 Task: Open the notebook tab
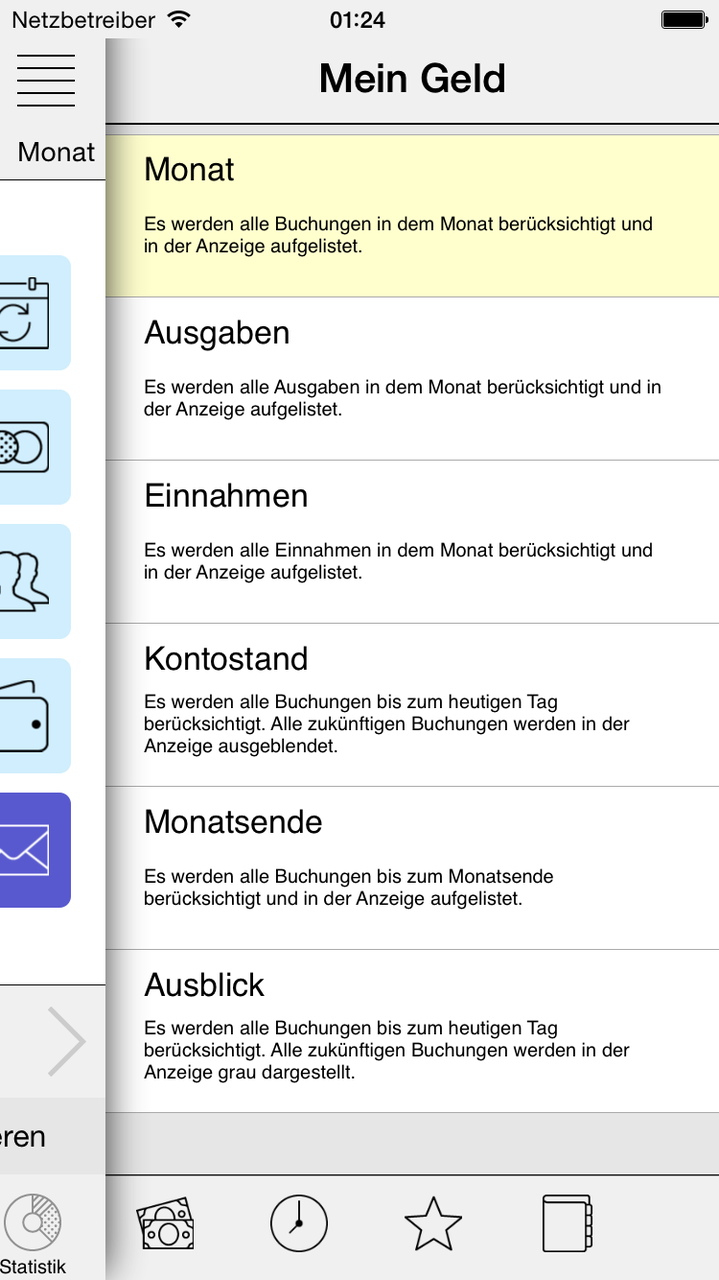(x=567, y=1223)
